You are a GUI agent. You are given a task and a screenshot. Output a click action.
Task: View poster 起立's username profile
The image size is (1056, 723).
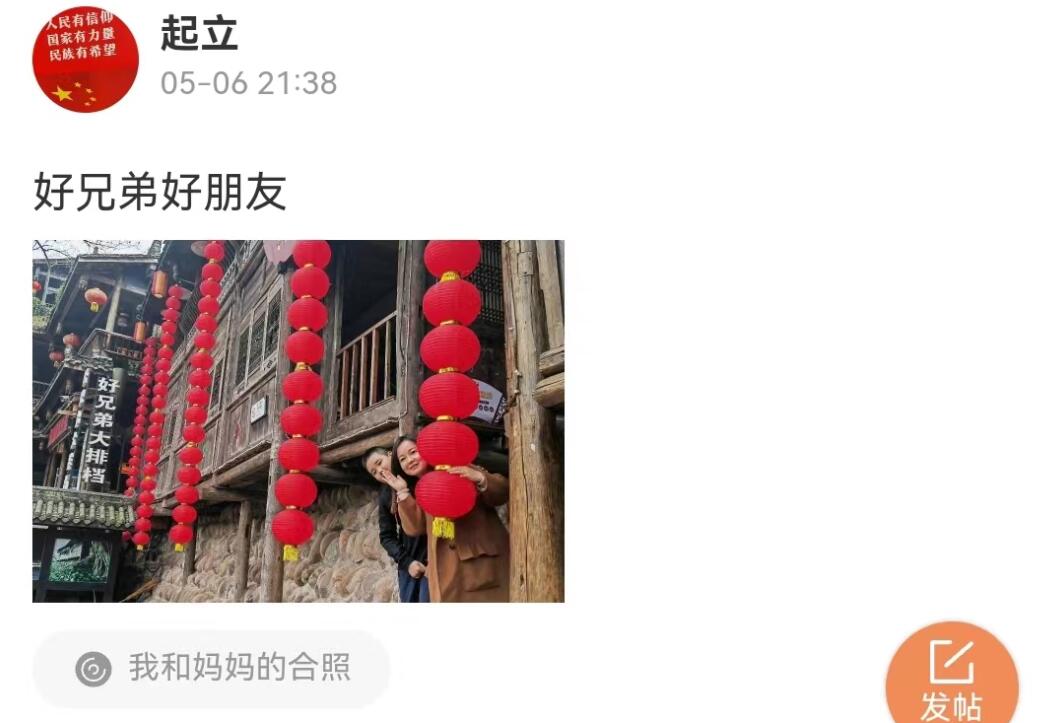click(x=199, y=34)
